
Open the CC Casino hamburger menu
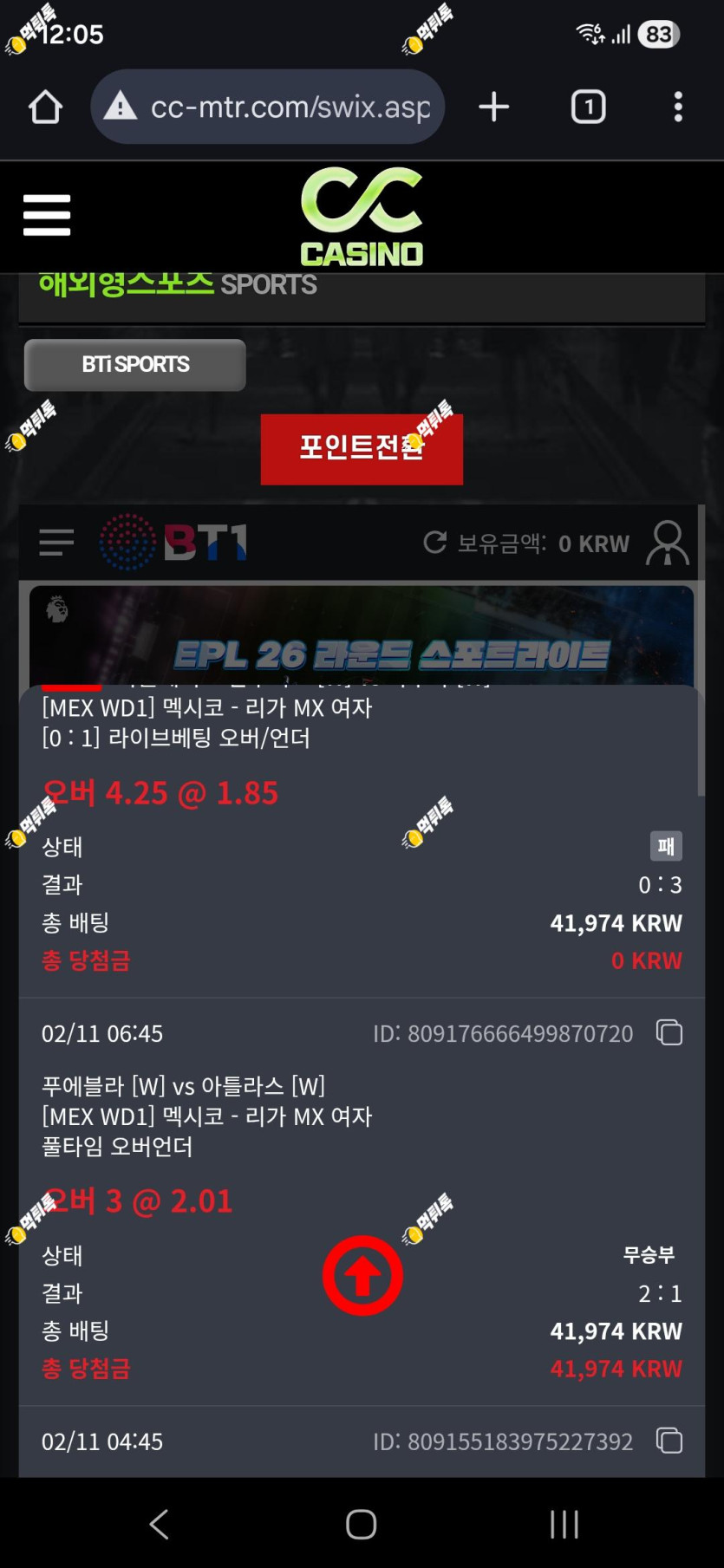[x=47, y=215]
